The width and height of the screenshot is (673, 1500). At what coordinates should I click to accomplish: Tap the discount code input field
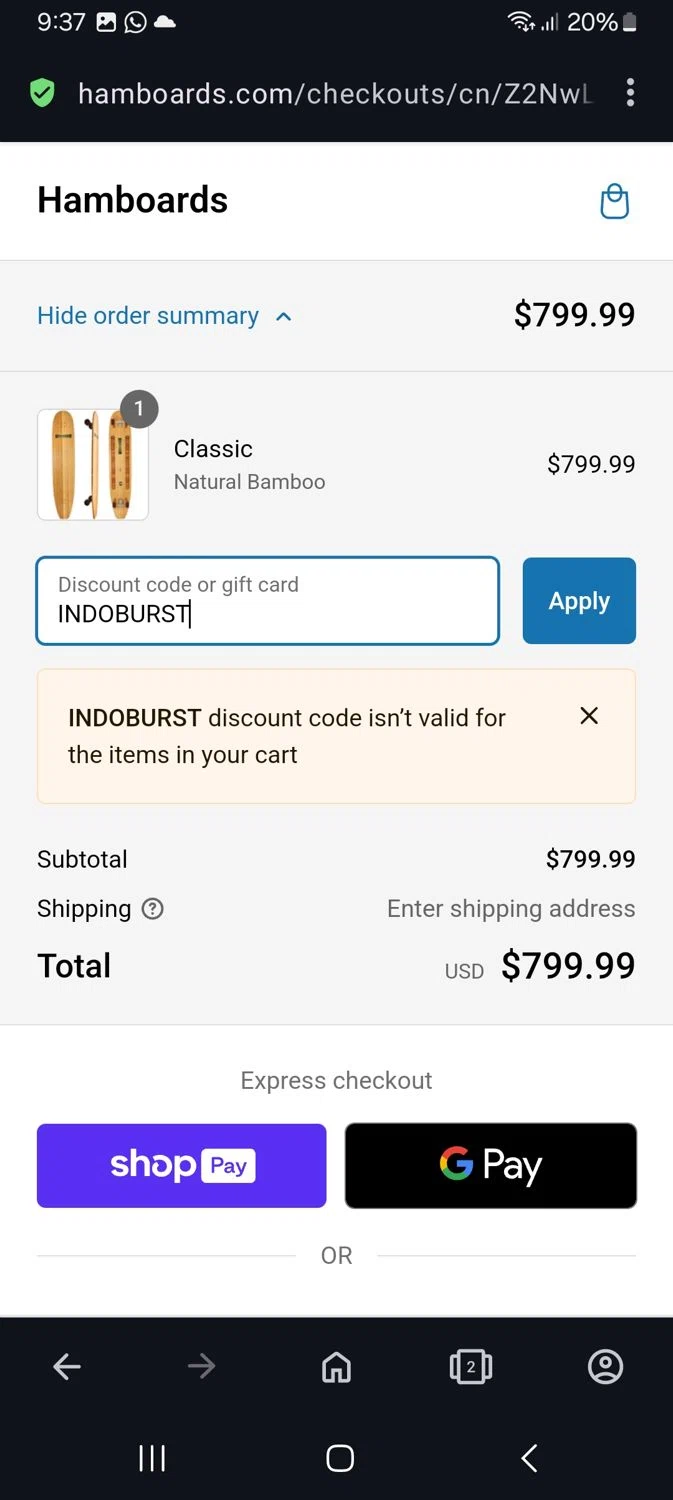267,601
